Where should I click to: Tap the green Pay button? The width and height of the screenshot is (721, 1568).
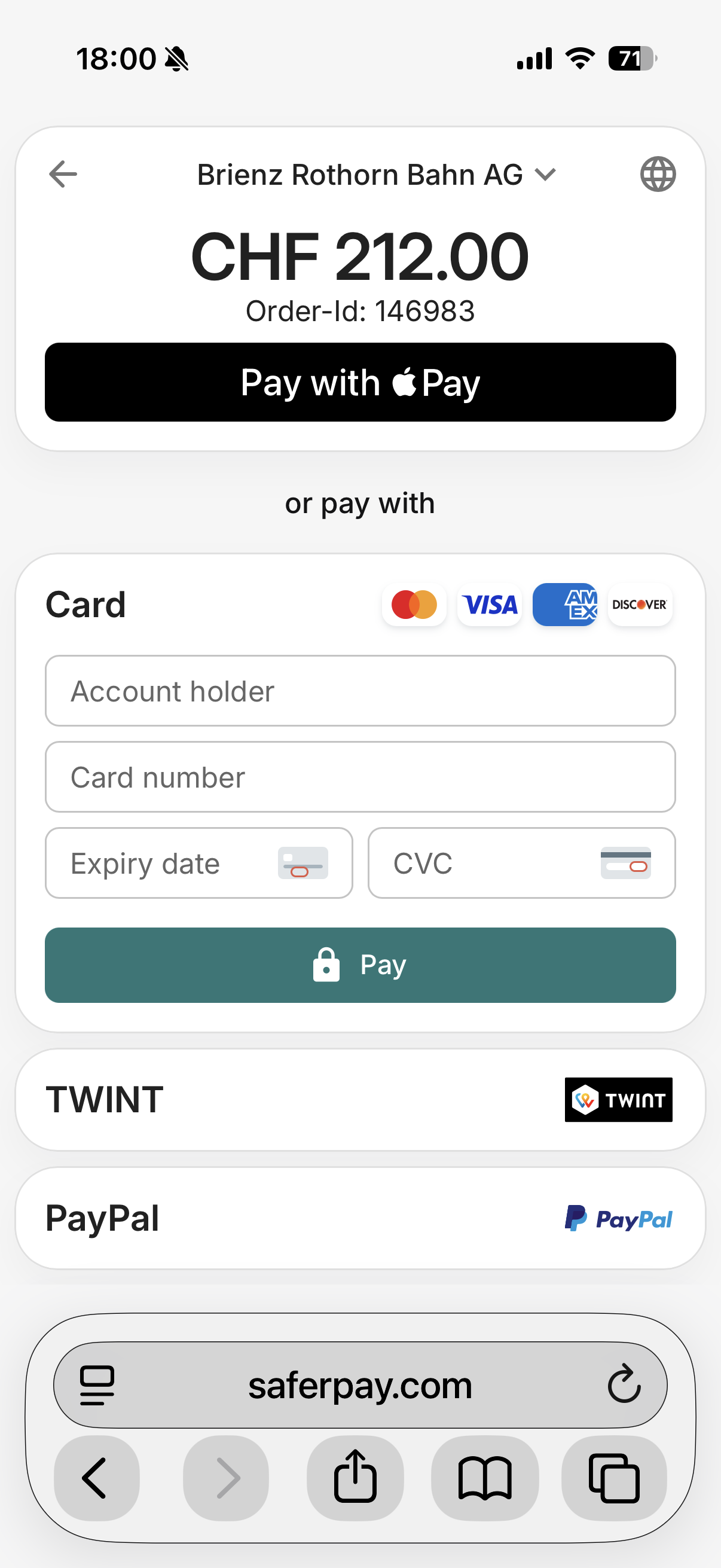click(360, 965)
